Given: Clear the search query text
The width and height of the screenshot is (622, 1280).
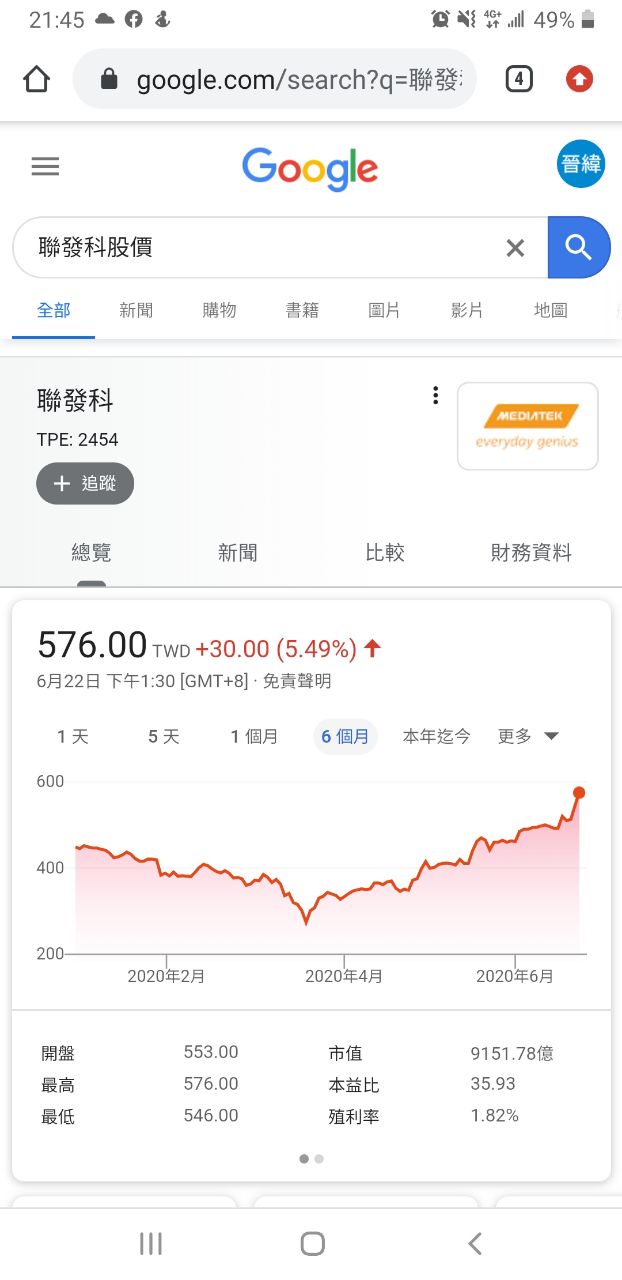Looking at the screenshot, I should [x=515, y=248].
